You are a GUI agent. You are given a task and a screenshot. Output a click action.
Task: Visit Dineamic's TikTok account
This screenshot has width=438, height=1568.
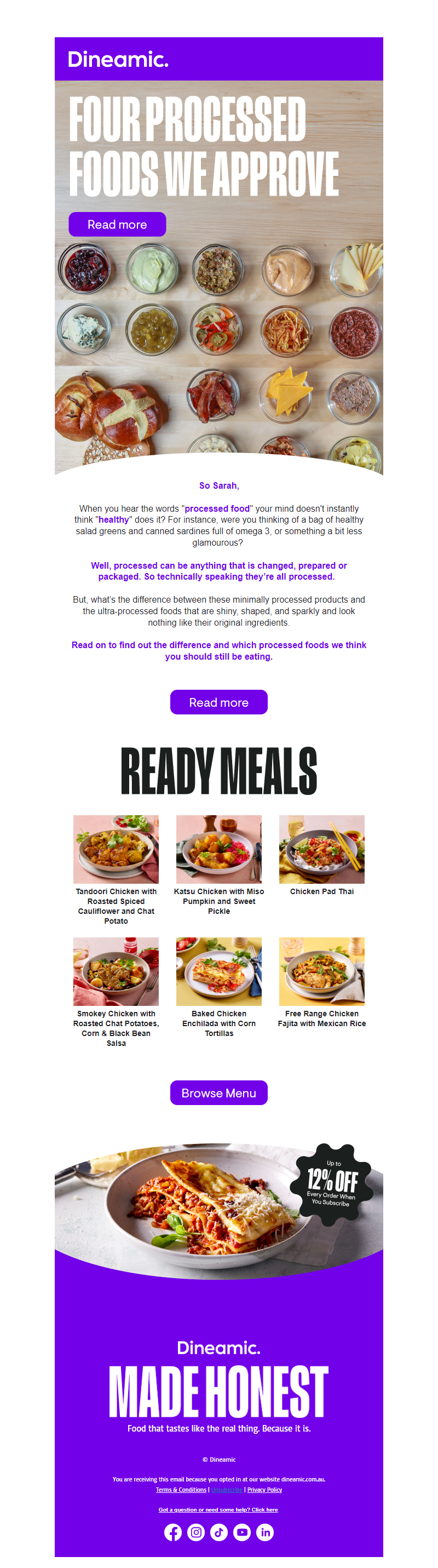219,1532
